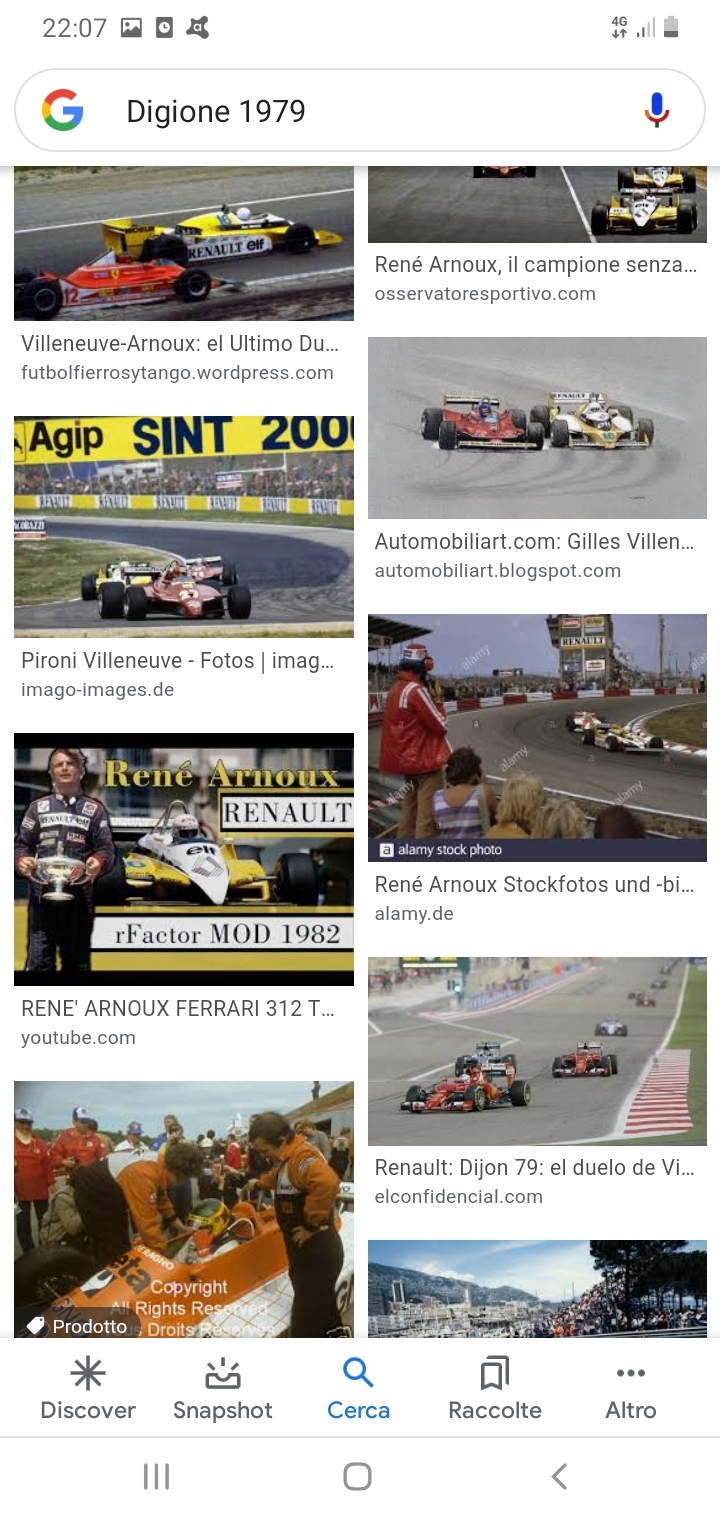Switch to the Snapshot tab
The width and height of the screenshot is (720, 1520).
tap(222, 1389)
